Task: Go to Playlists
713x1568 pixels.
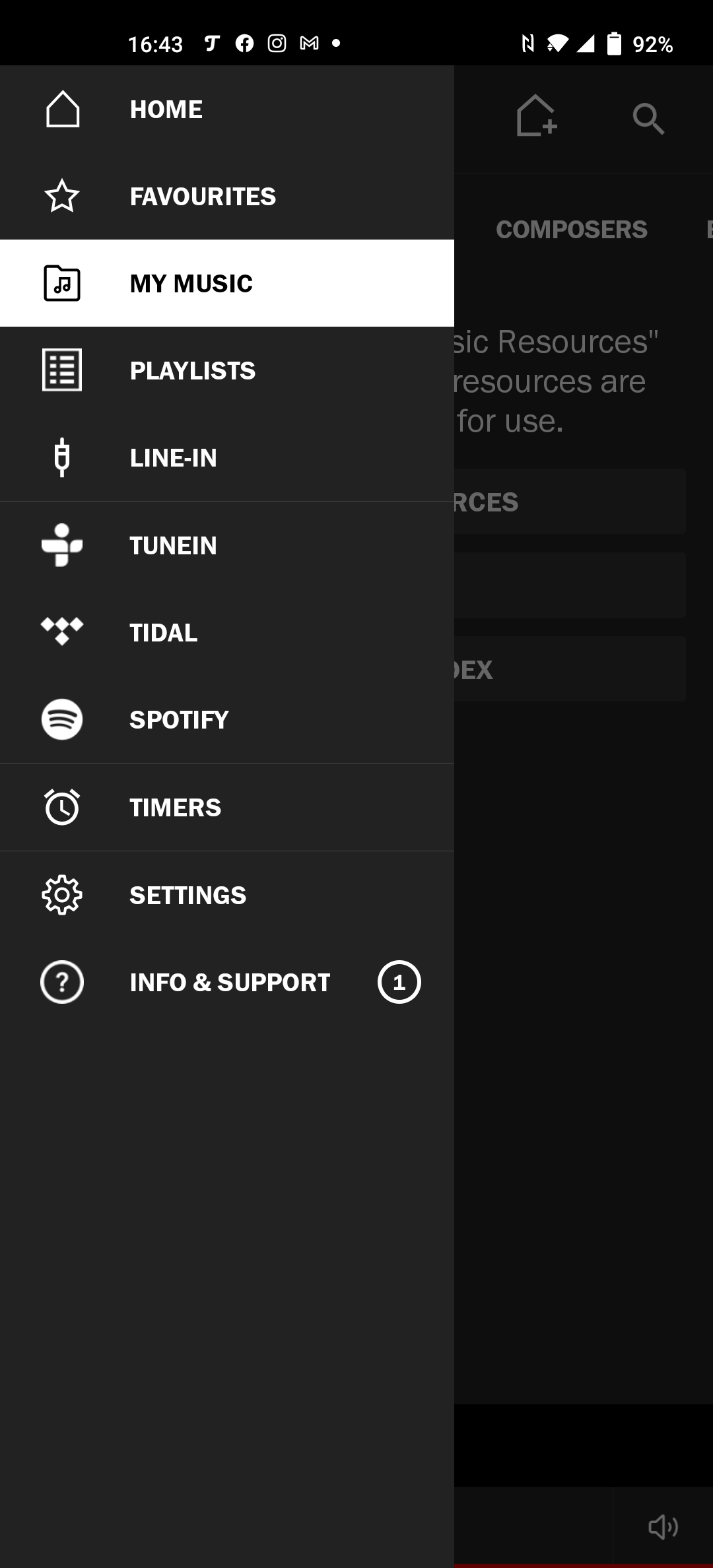Action: tap(227, 370)
